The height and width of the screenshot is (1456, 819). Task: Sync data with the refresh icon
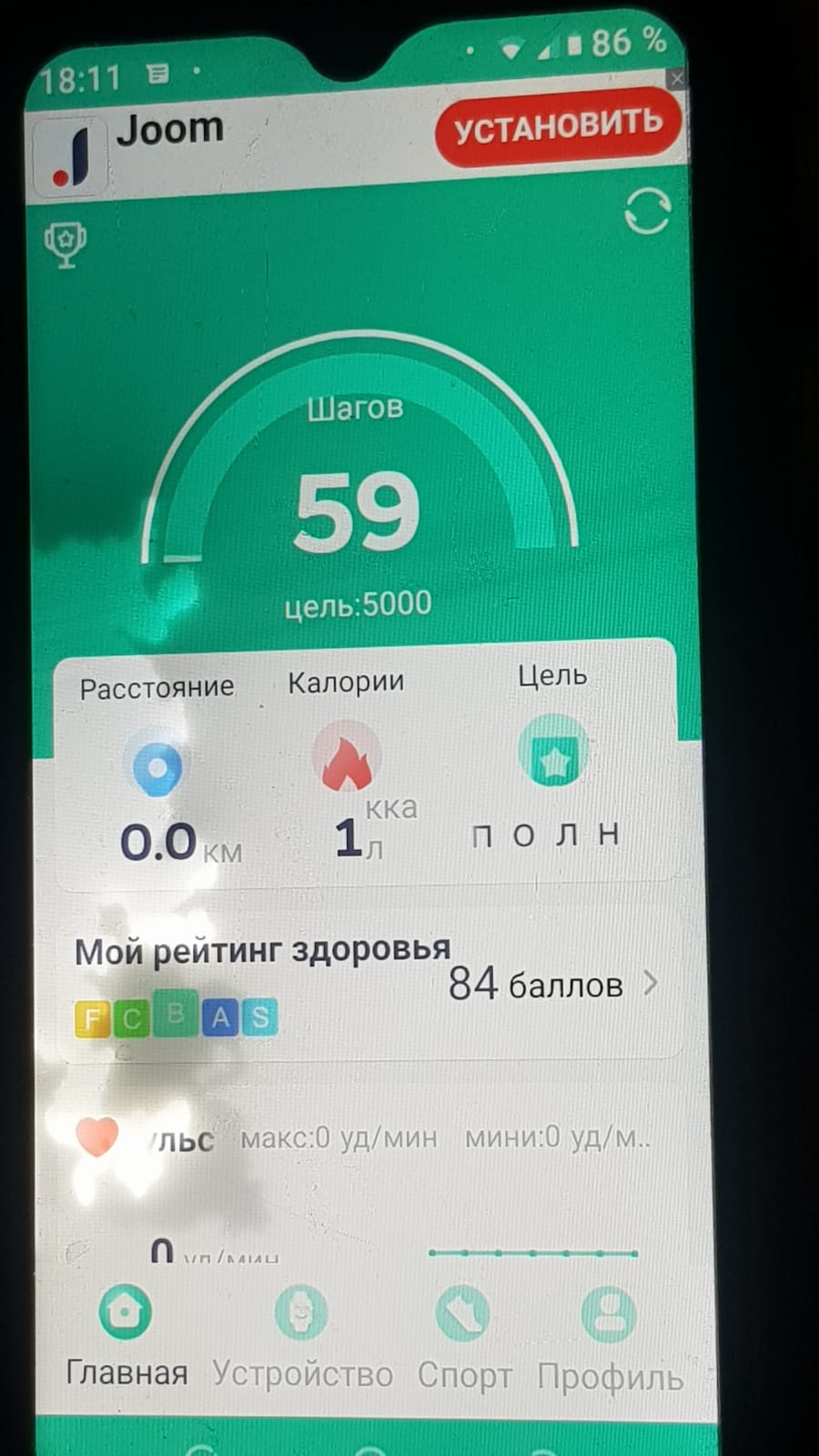(x=647, y=212)
